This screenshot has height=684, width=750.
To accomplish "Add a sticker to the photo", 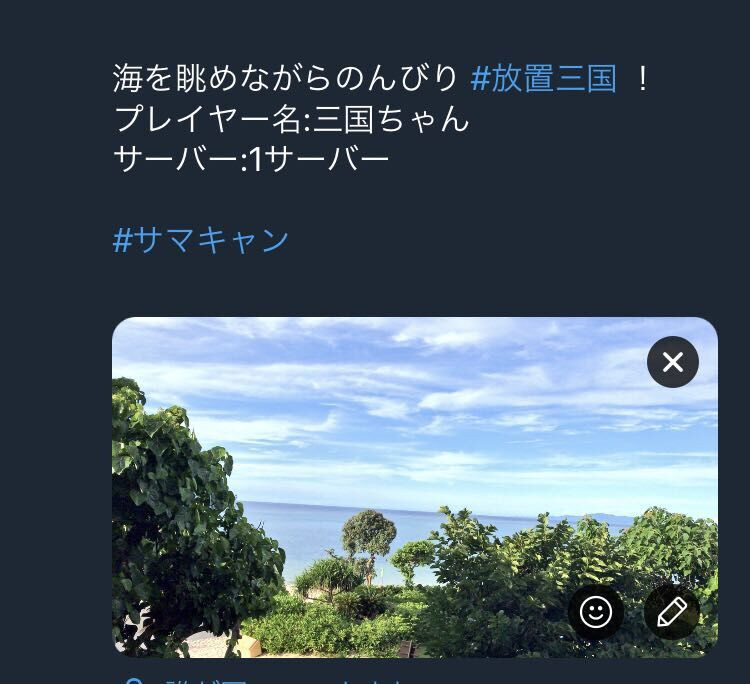I will [x=596, y=612].
